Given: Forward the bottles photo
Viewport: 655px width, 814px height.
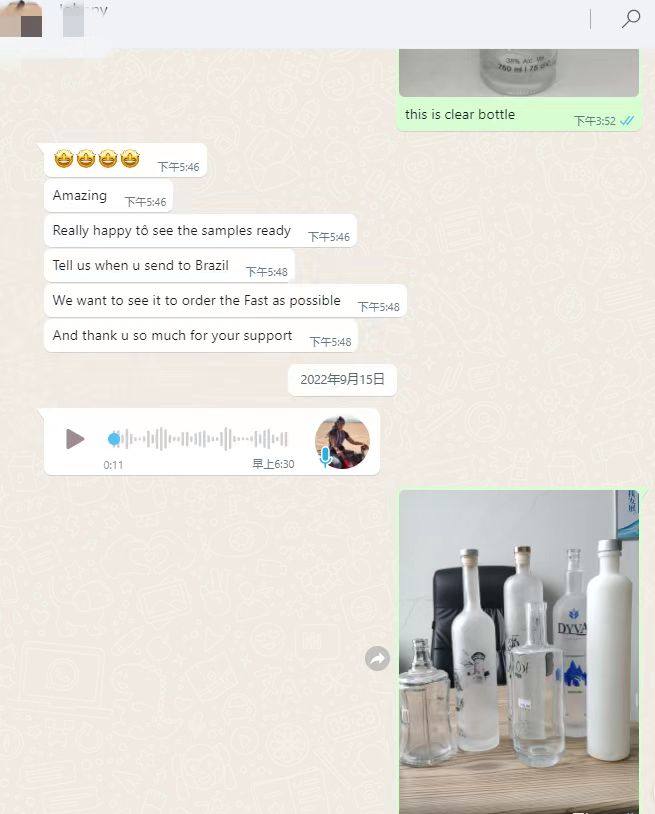Looking at the screenshot, I should point(377,658).
